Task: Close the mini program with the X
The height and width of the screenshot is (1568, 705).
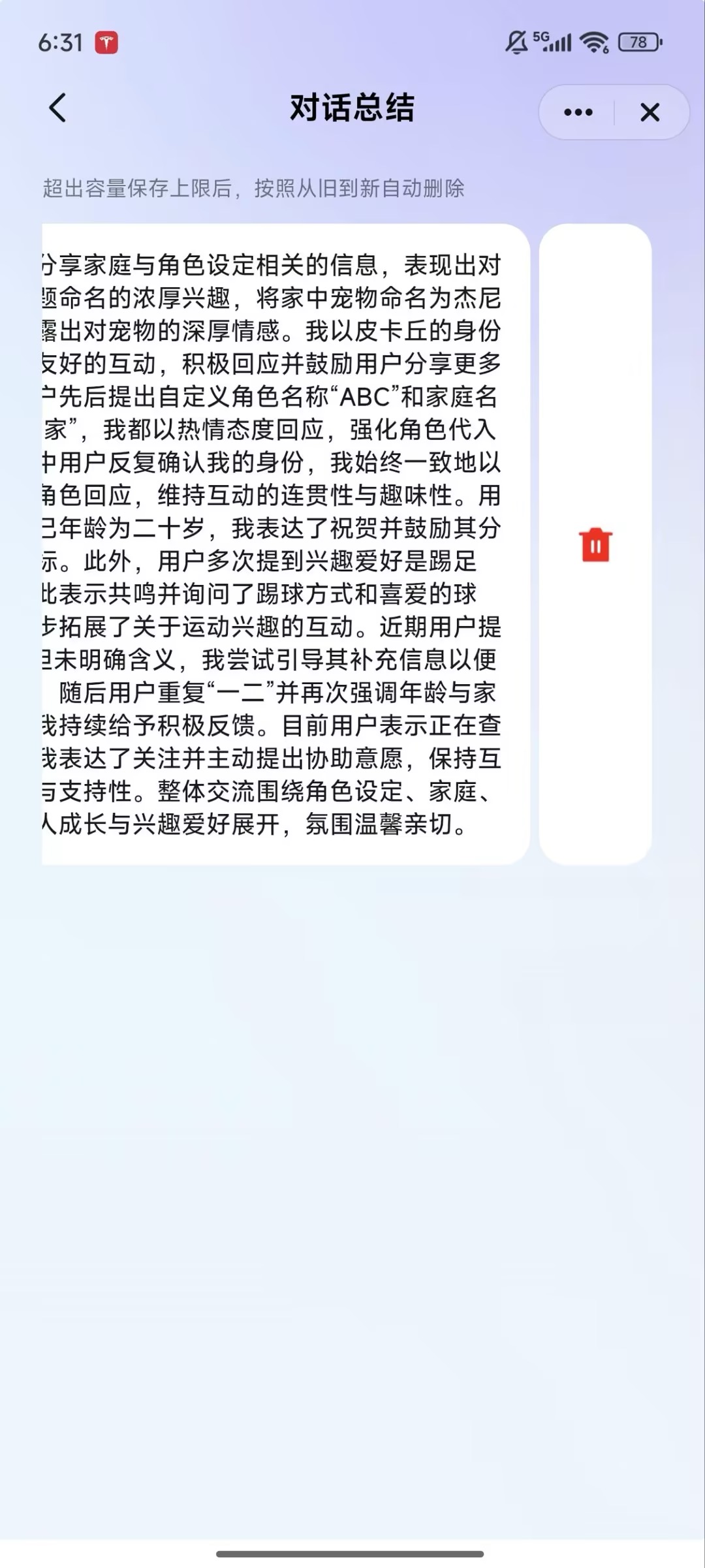Action: click(650, 112)
